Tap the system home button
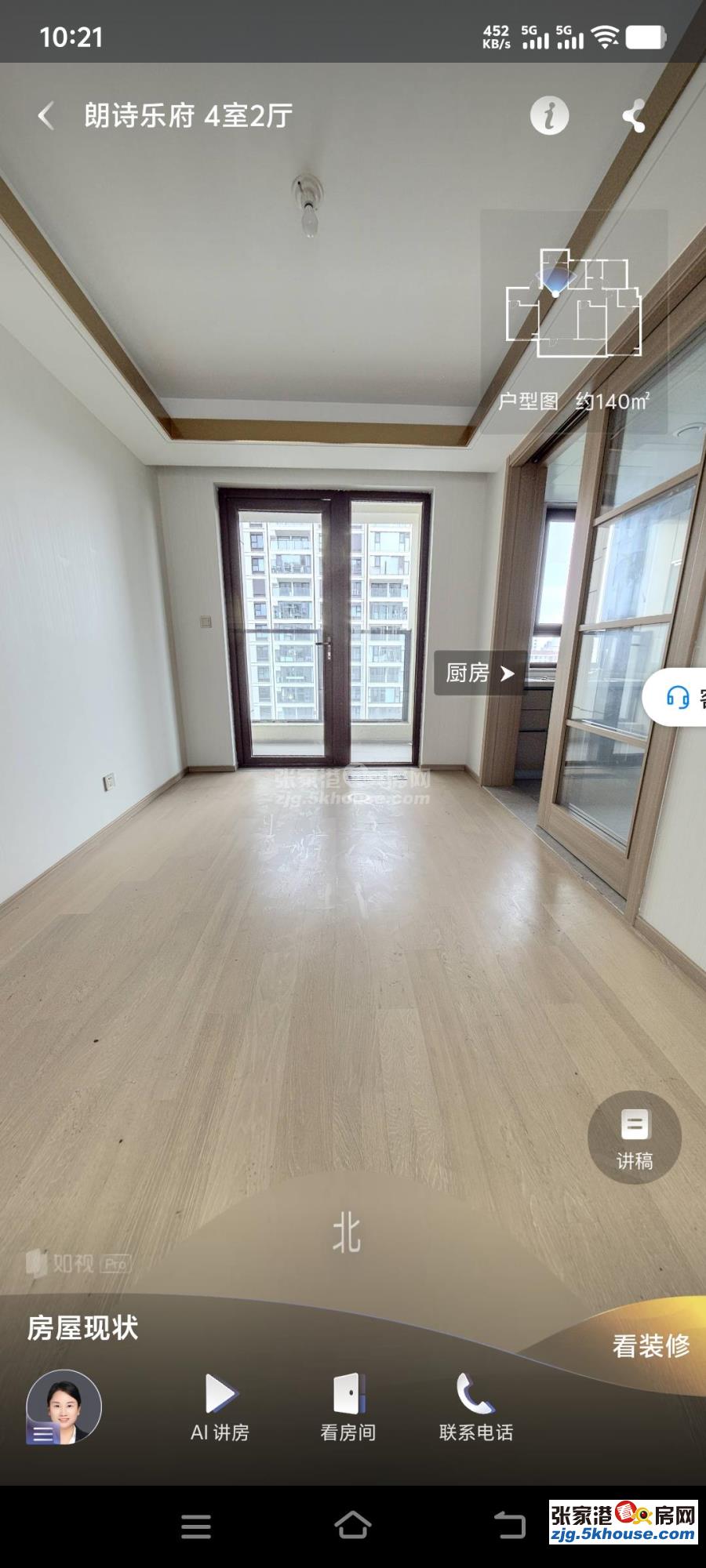 [352, 1526]
